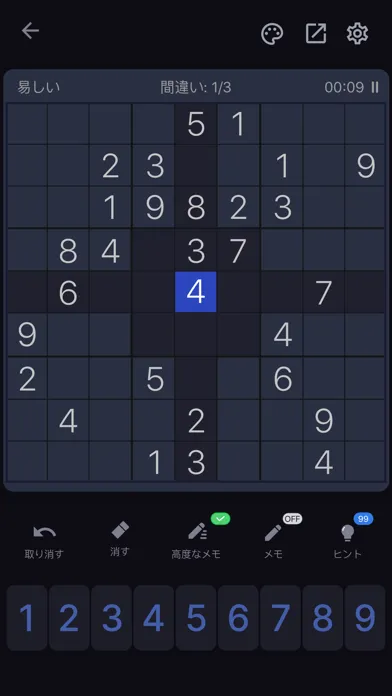
Task: Turn on メモ pencil notes mode
Action: [x=273, y=539]
